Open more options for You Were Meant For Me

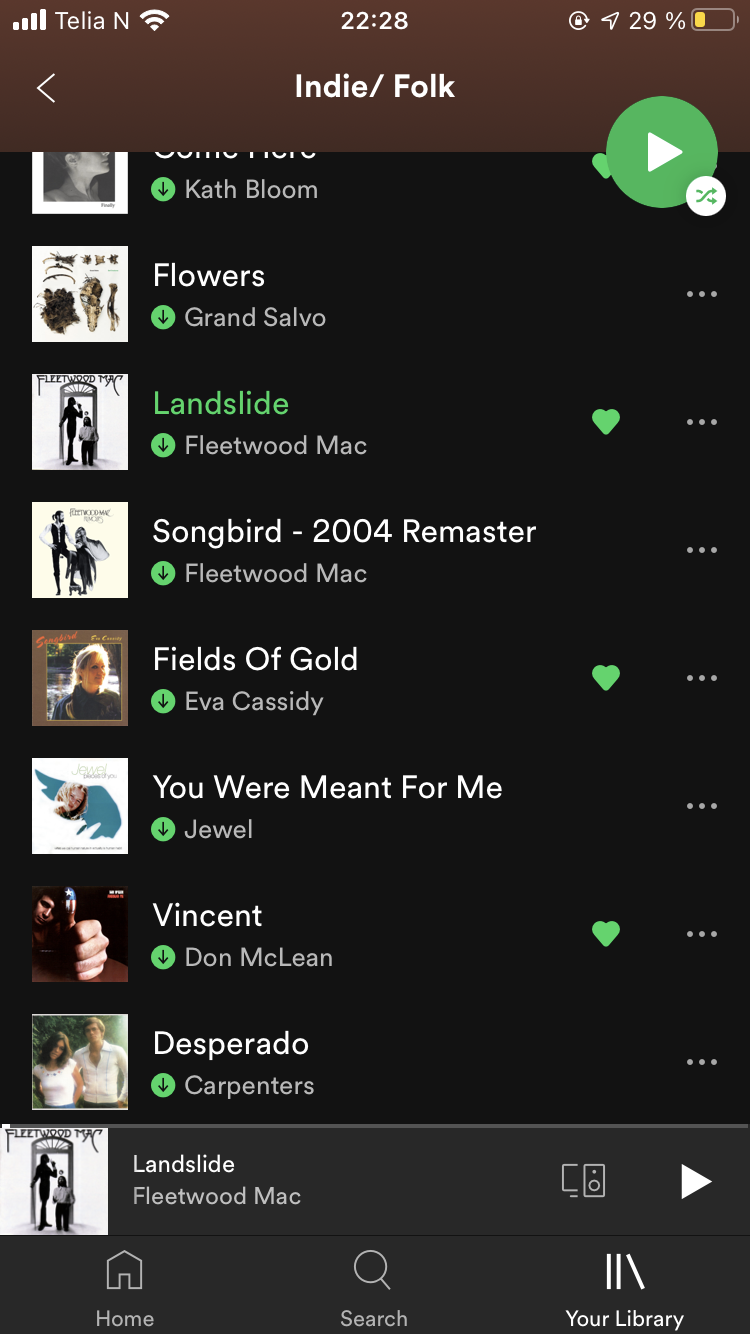(702, 806)
